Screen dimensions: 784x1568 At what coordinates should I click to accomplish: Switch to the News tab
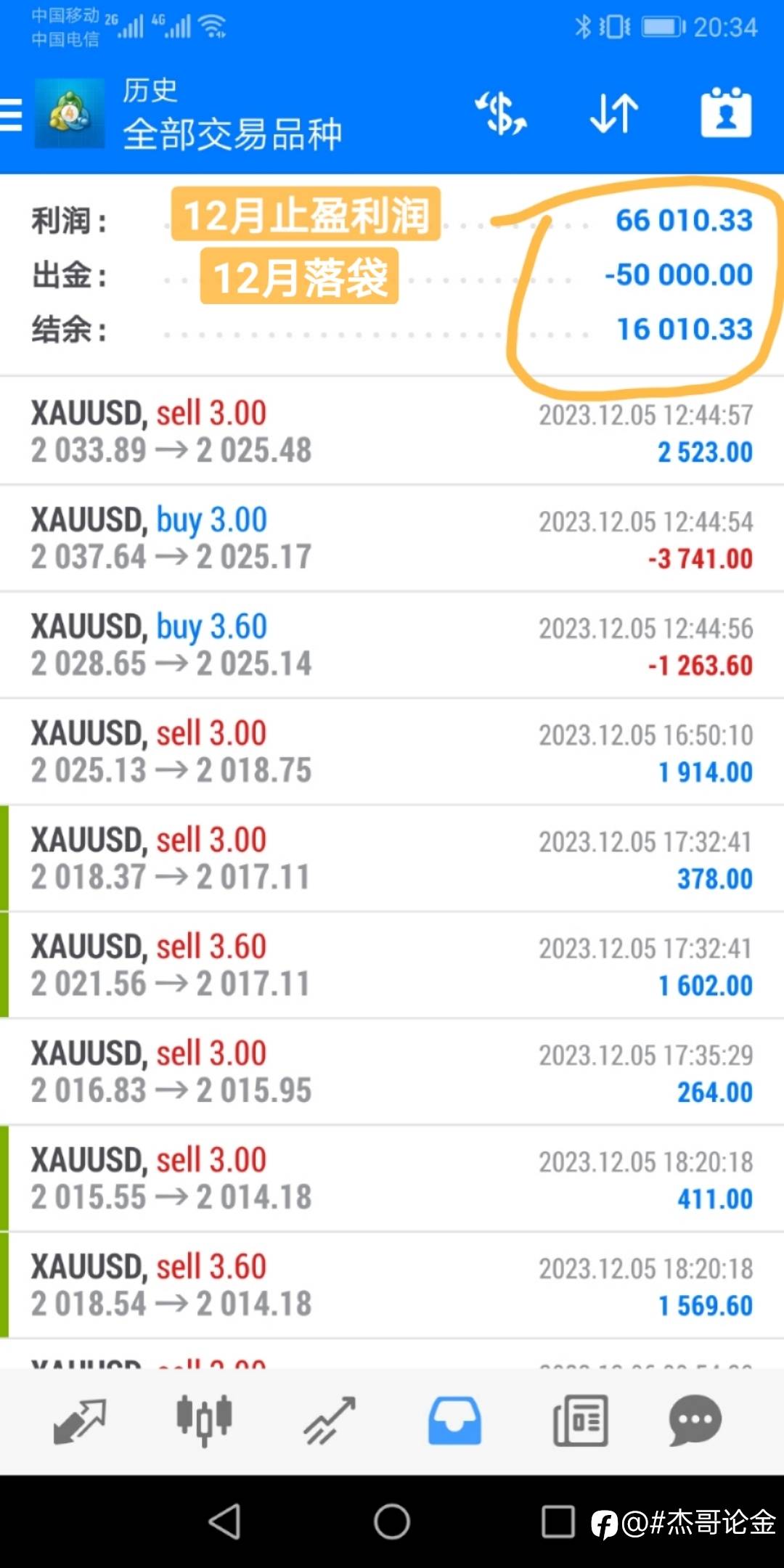[580, 1421]
